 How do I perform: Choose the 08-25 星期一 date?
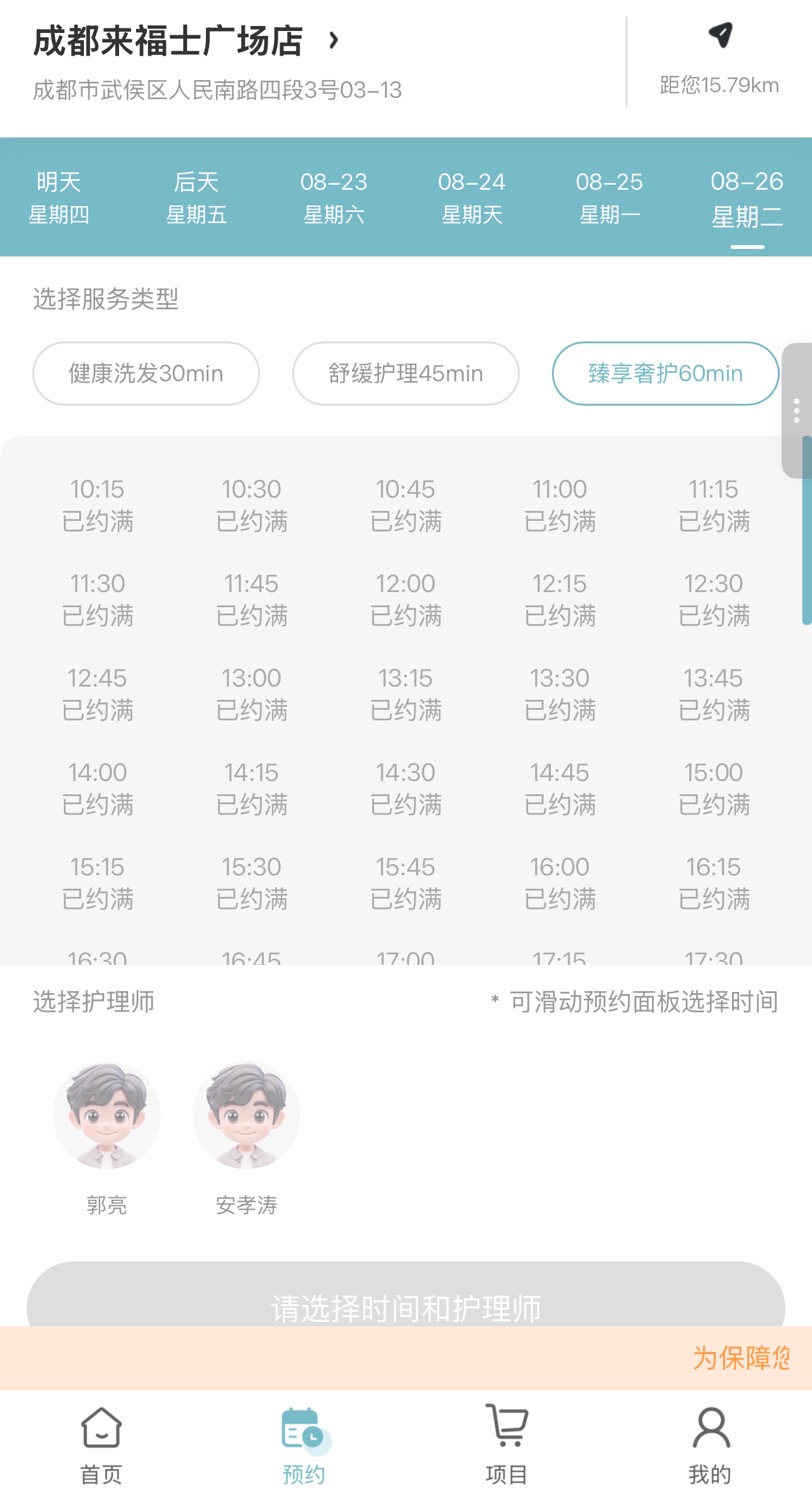coord(609,197)
